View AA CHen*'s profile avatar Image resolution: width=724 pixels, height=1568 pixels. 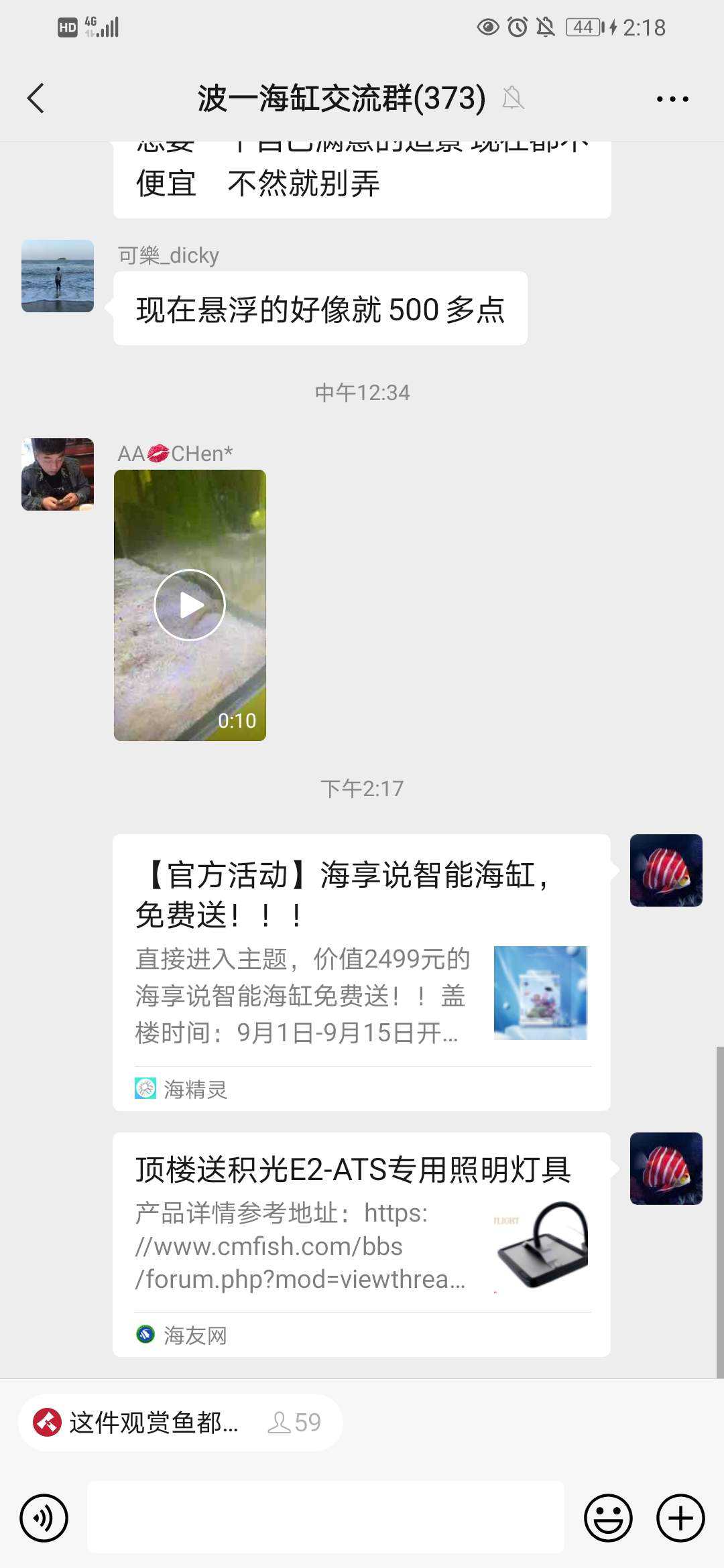pyautogui.click(x=58, y=474)
